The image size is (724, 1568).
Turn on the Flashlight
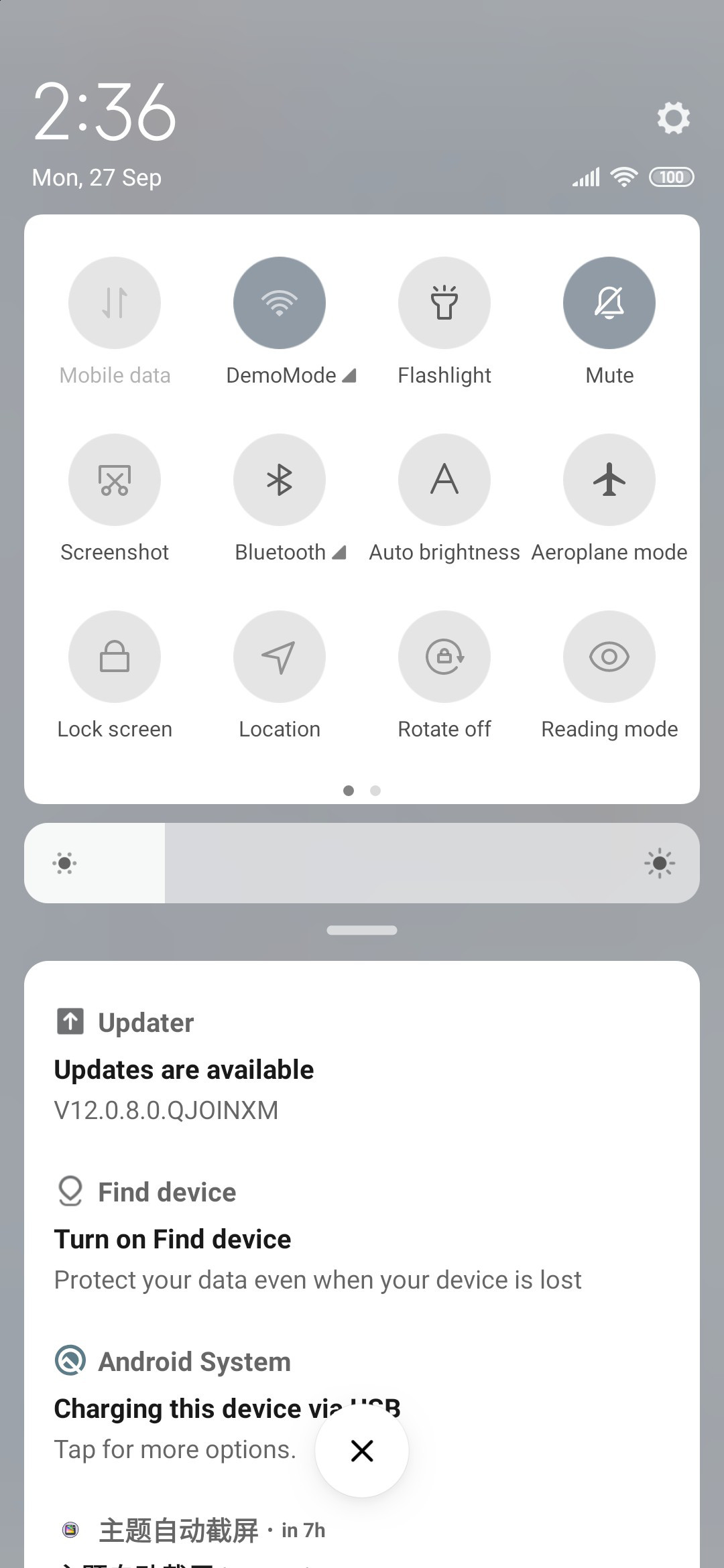[444, 303]
